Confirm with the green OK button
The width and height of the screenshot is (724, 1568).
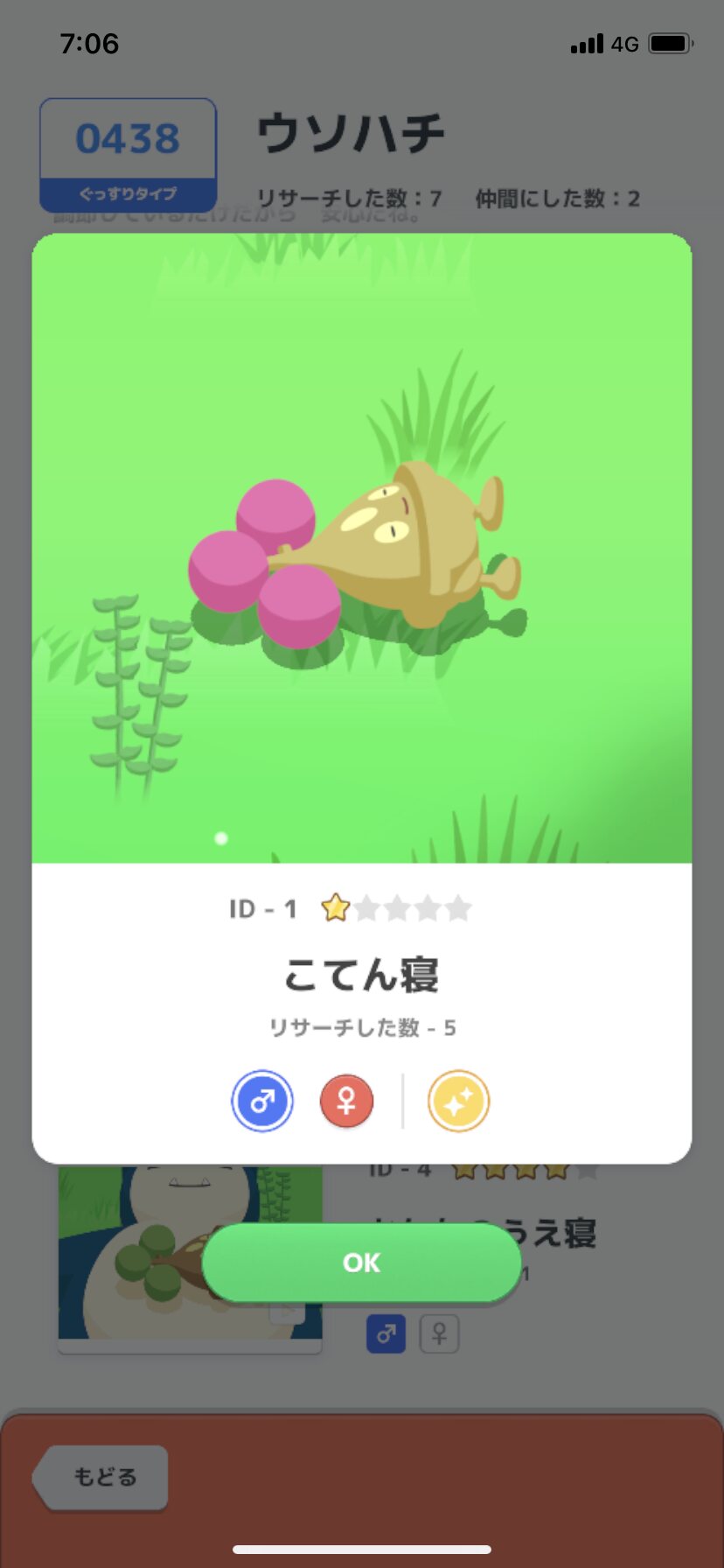click(x=361, y=1263)
